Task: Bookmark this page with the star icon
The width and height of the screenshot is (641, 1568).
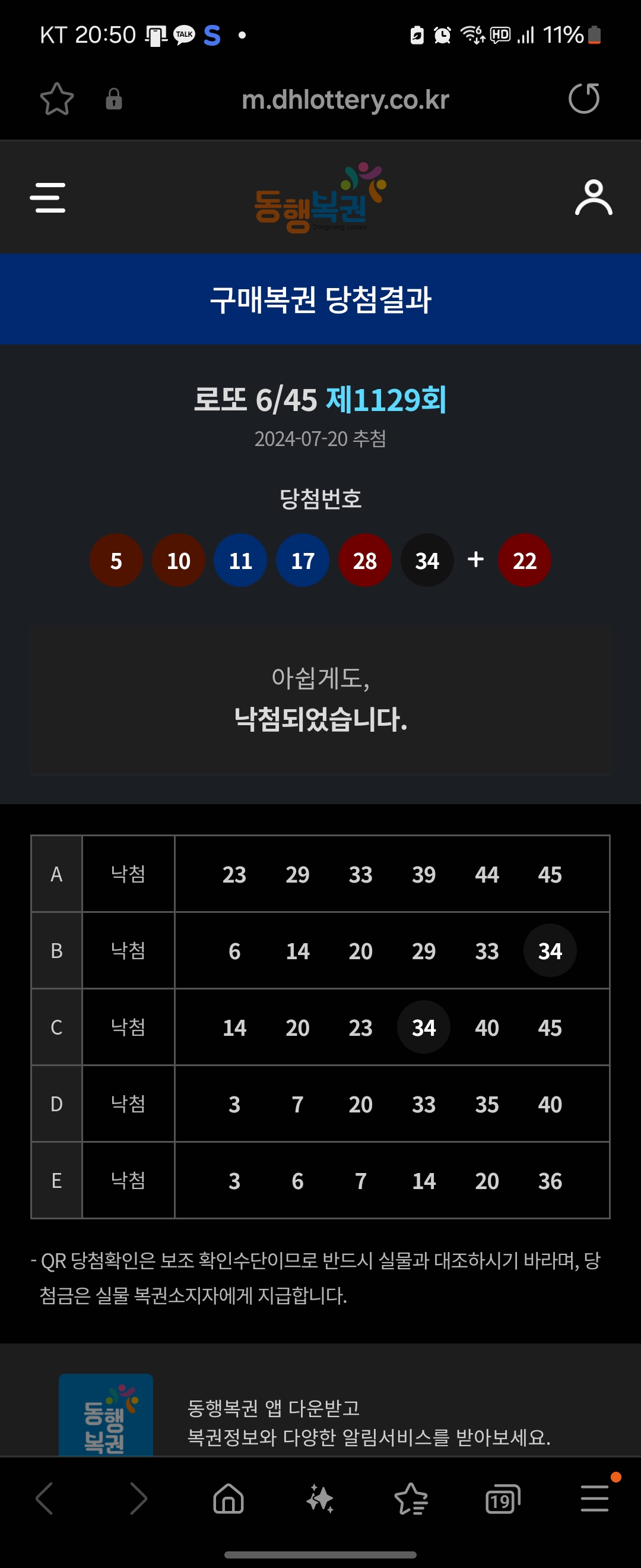Action: point(56,99)
